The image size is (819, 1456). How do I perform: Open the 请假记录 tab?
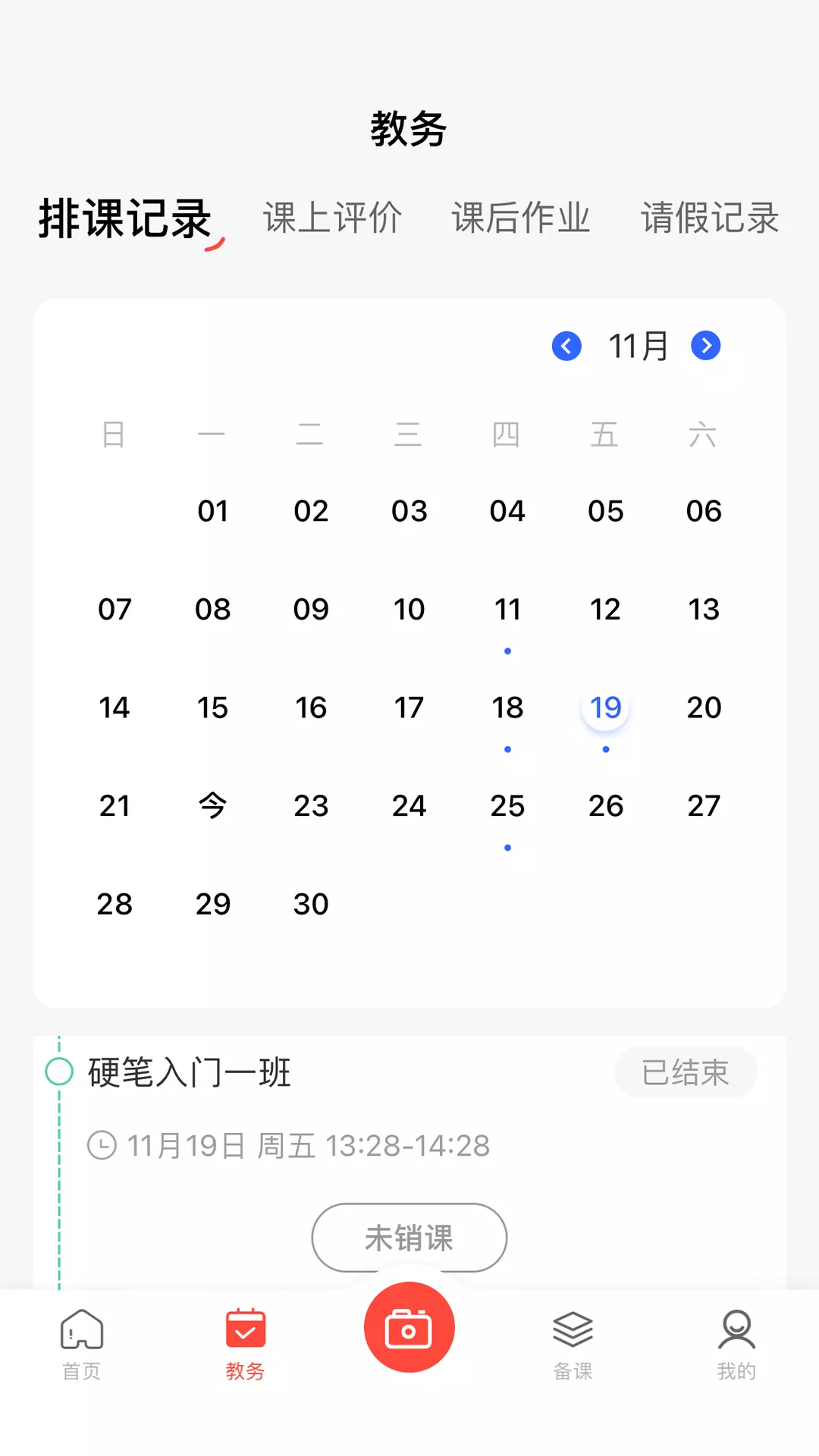pos(710,218)
